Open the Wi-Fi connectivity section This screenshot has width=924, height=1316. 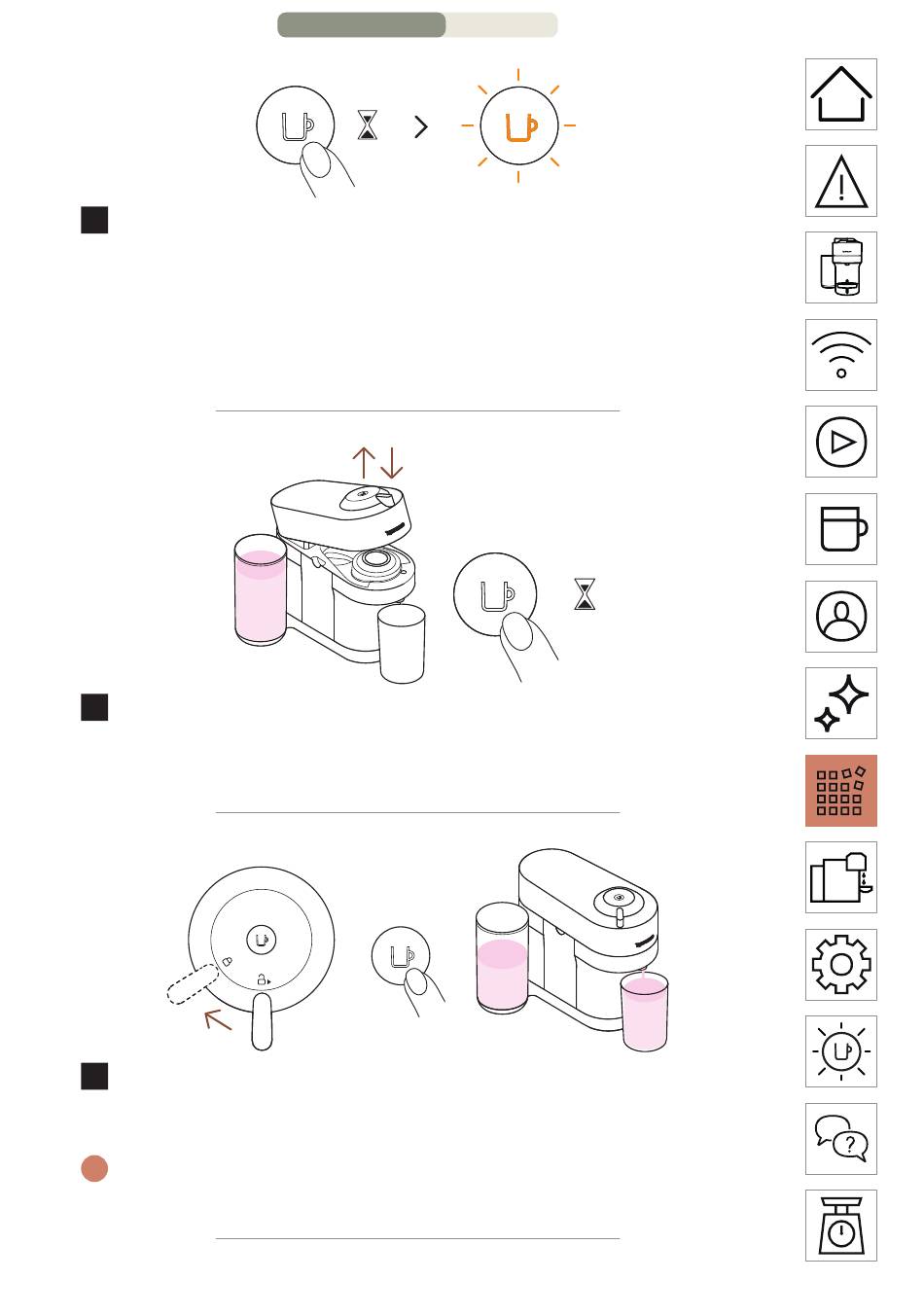point(841,355)
